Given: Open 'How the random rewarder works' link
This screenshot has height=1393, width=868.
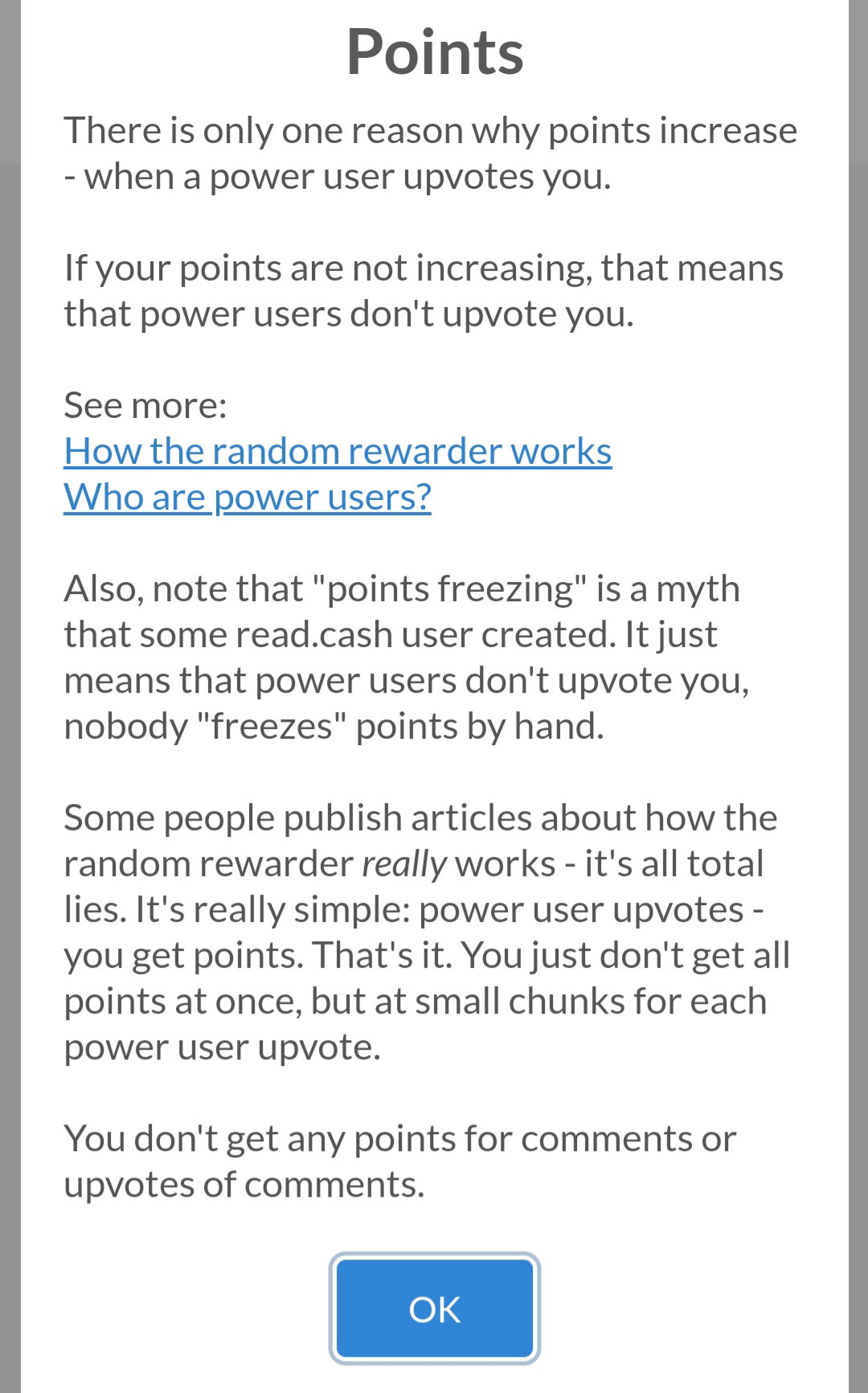Looking at the screenshot, I should point(338,451).
